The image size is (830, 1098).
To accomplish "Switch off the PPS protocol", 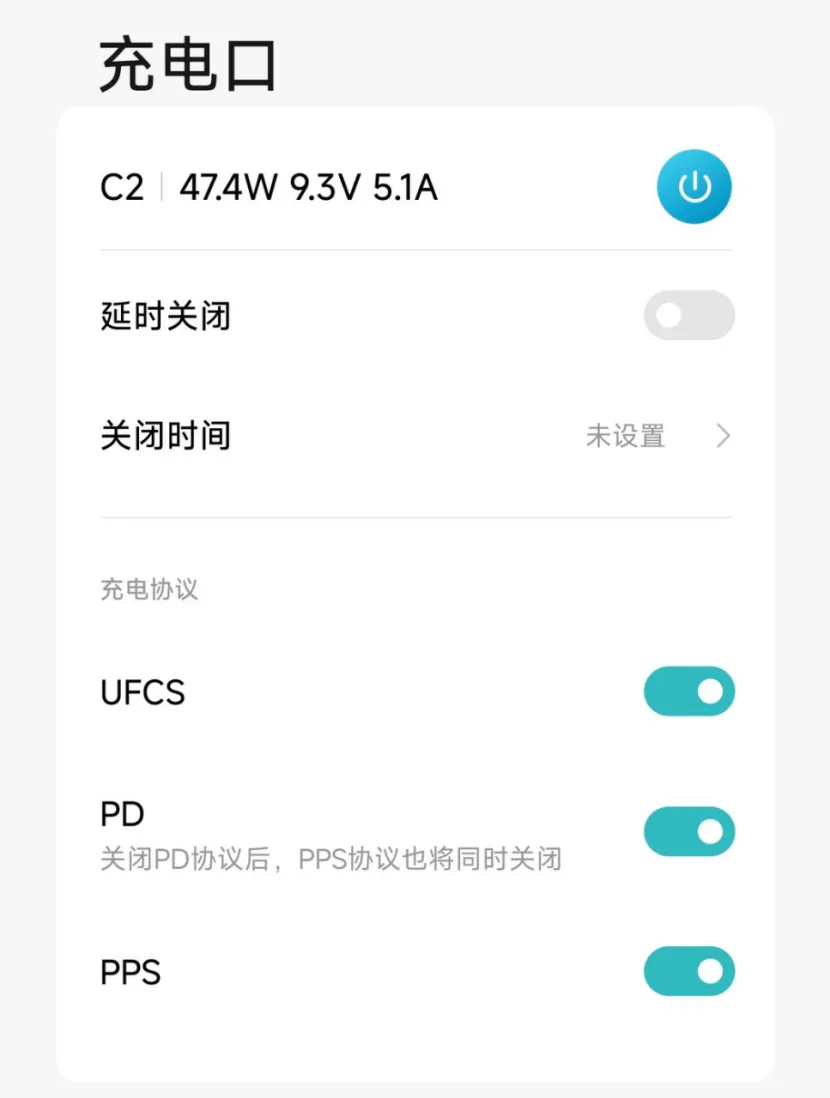I will coord(689,972).
